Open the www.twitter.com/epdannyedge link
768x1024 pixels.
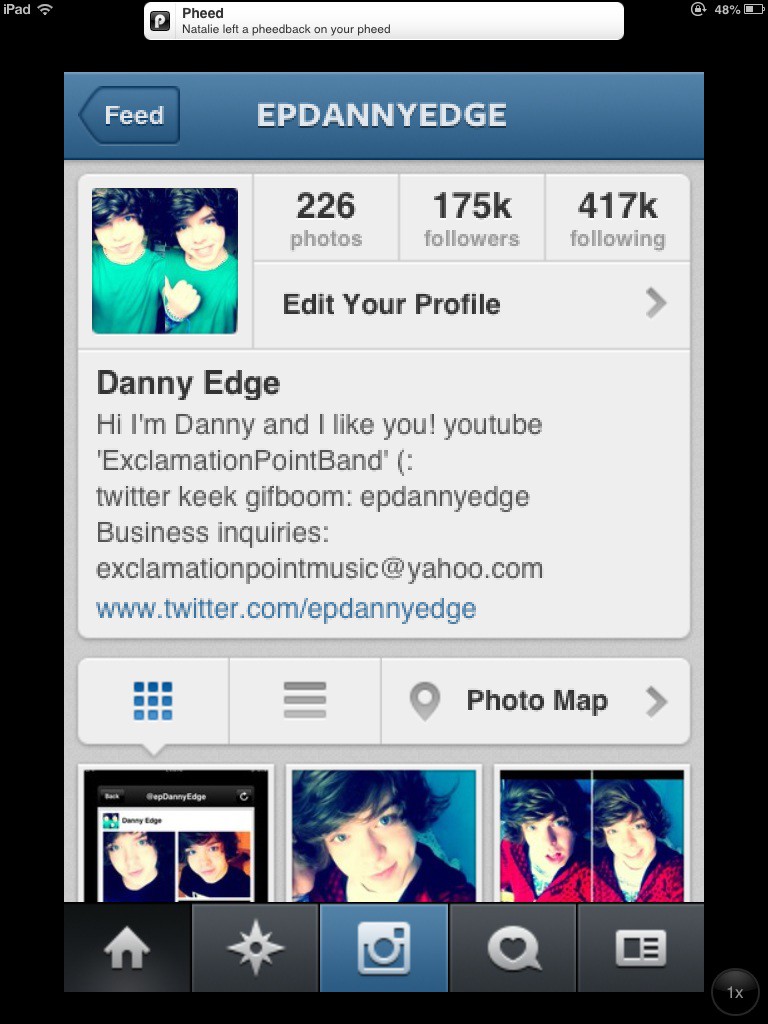point(286,608)
